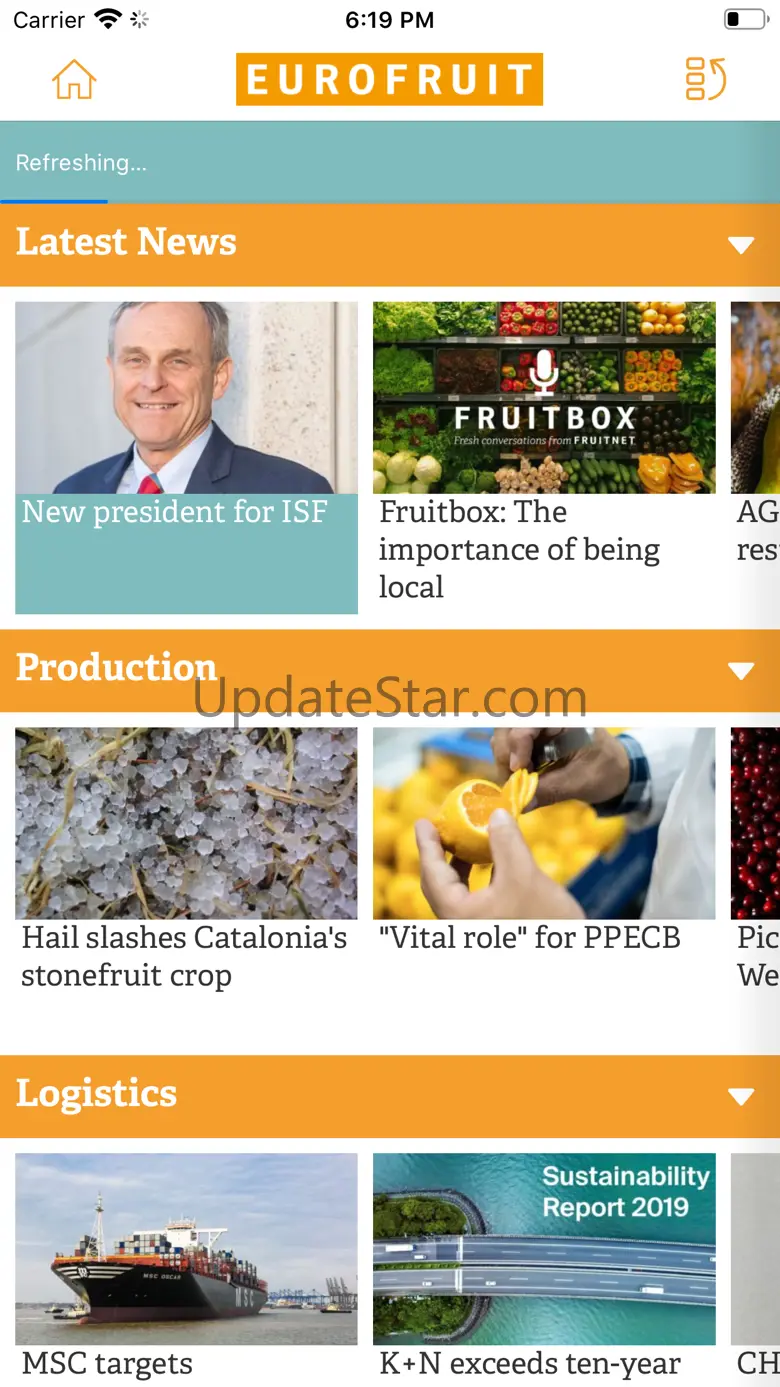Collapse the Production section
This screenshot has width=780, height=1387.
741,671
